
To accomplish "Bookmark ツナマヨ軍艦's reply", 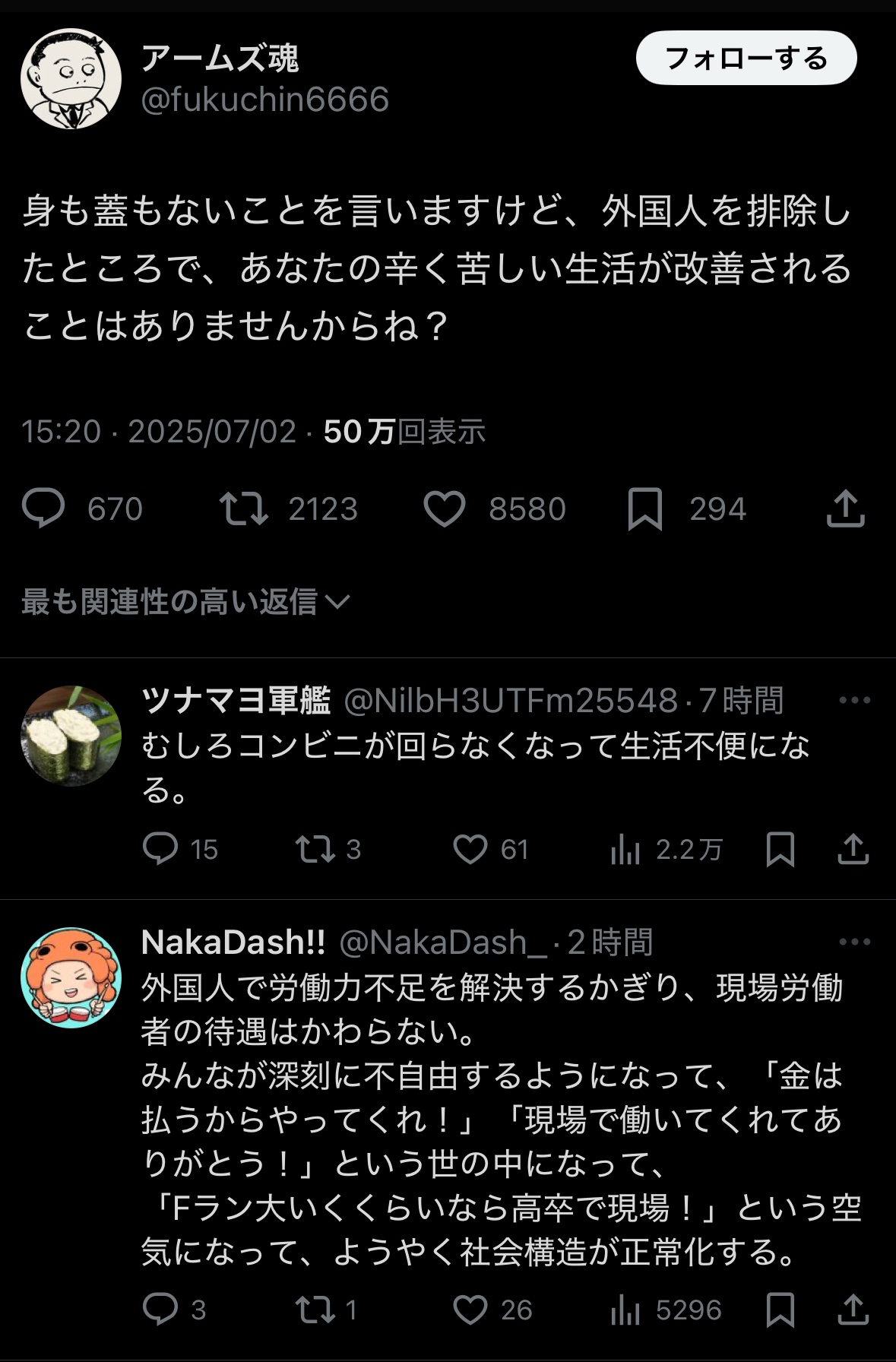I will pyautogui.click(x=780, y=849).
